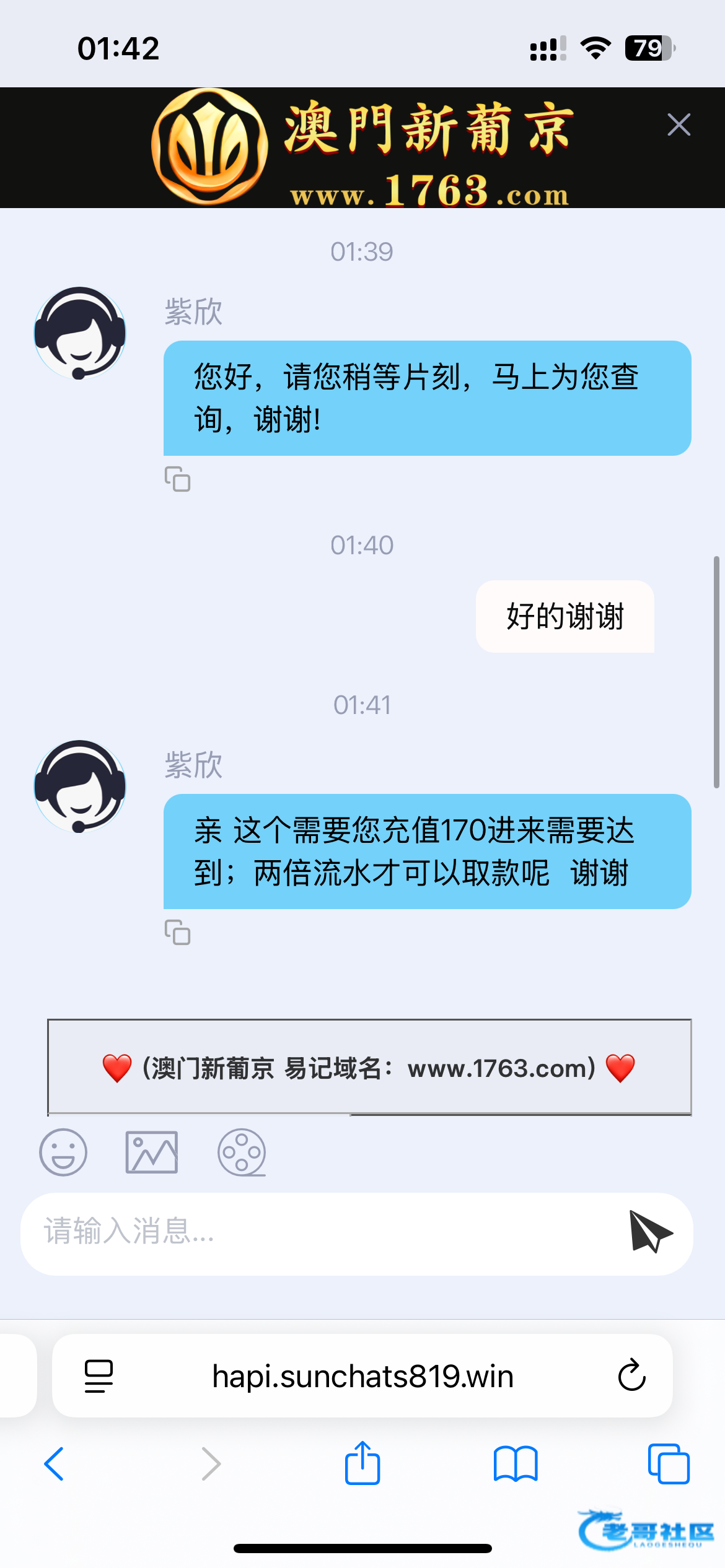Viewport: 725px width, 1568px height.
Task: Copy the message ending 马上为您查询，谢谢!
Action: (177, 479)
